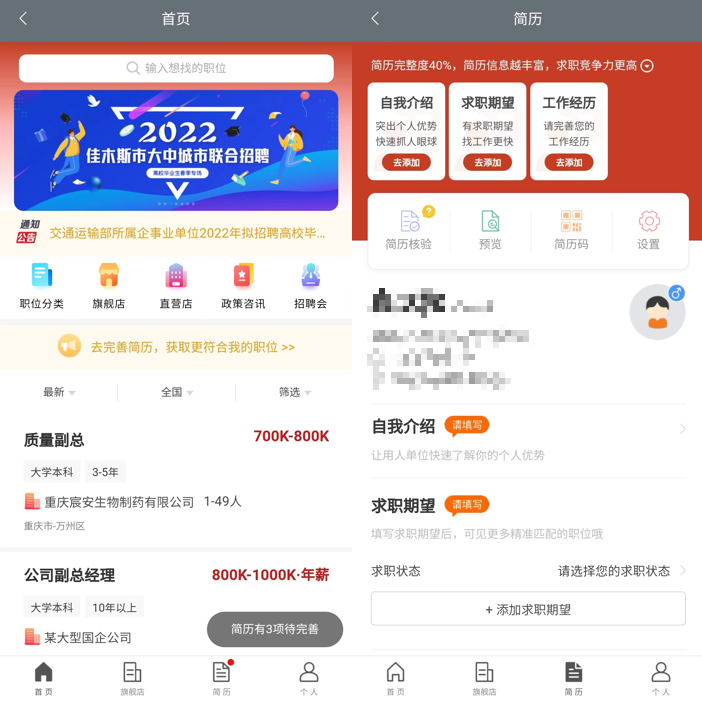
Task: Open the 旗舰店 shortcut below the banner
Action: tap(108, 286)
